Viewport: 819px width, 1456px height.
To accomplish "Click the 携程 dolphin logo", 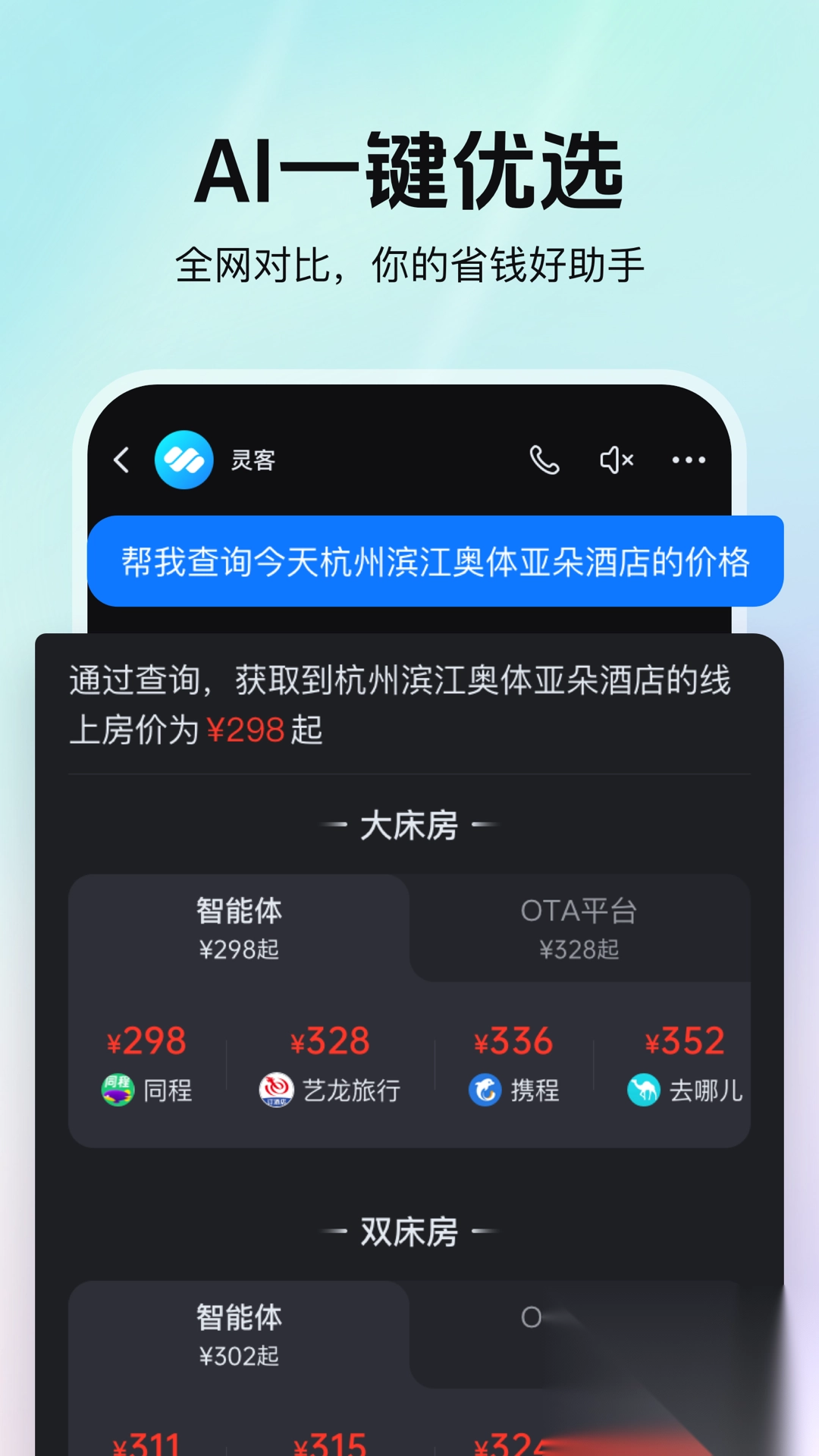I will coord(486,1090).
